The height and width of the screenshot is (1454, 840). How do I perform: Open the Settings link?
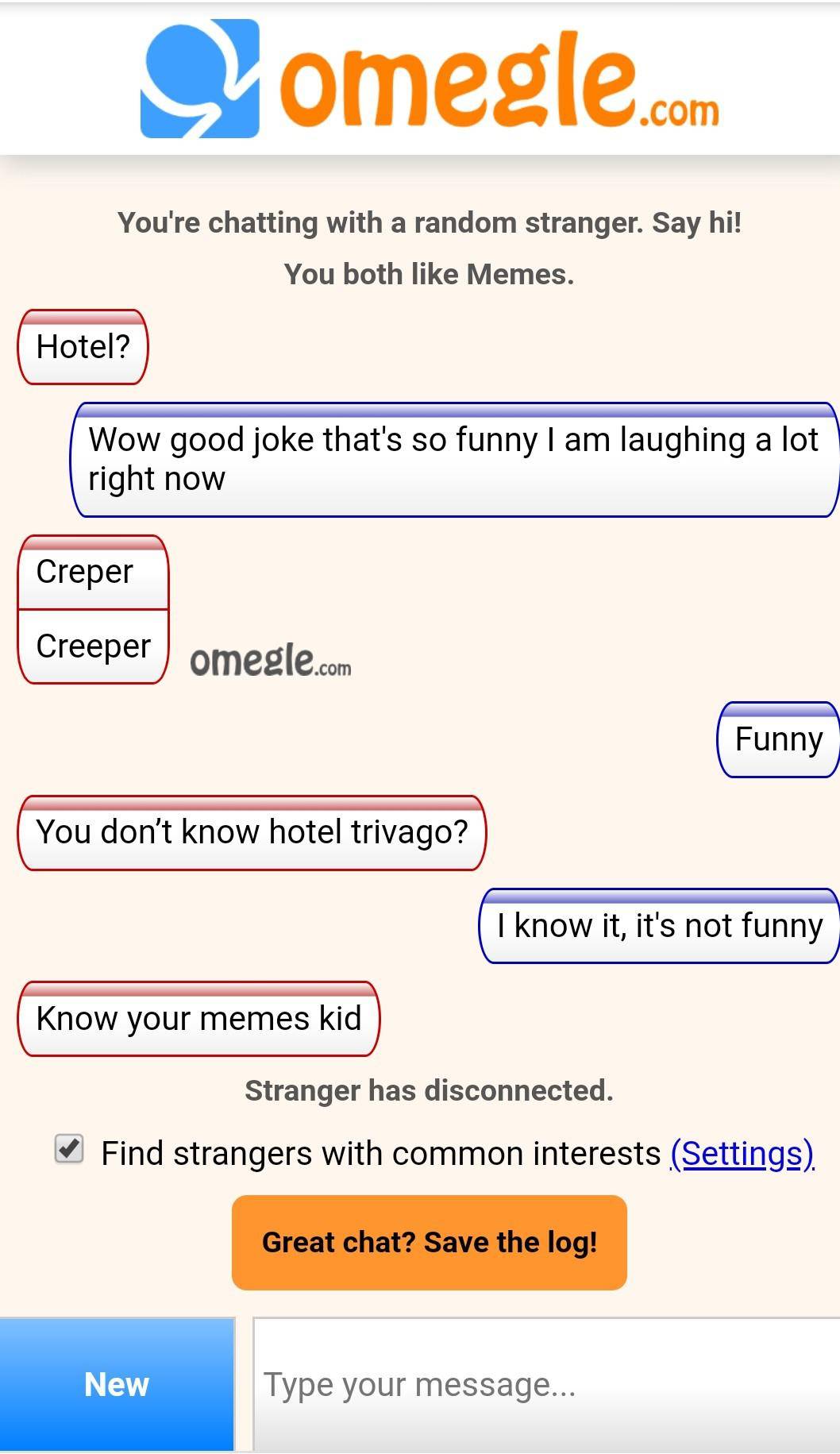(740, 1153)
